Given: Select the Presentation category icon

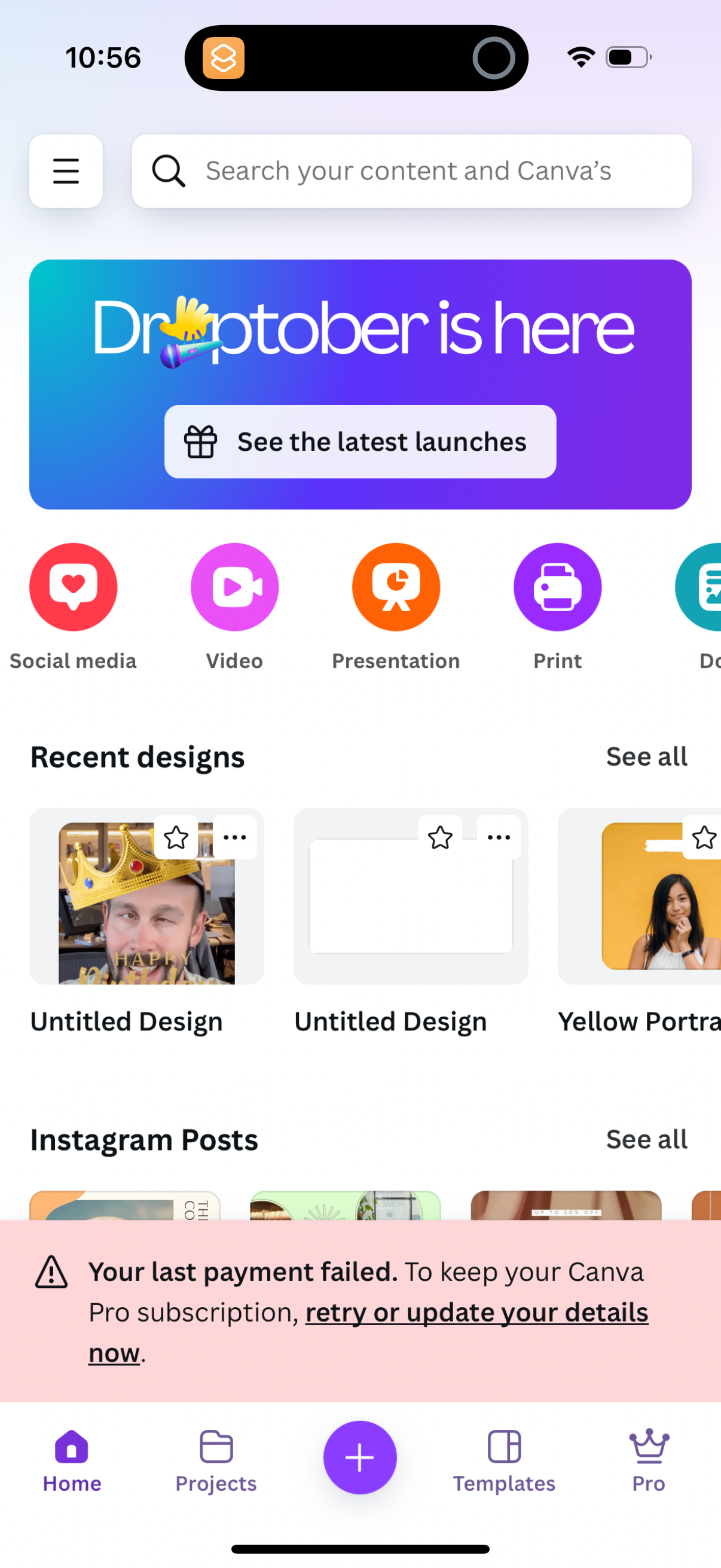Looking at the screenshot, I should click(x=396, y=586).
